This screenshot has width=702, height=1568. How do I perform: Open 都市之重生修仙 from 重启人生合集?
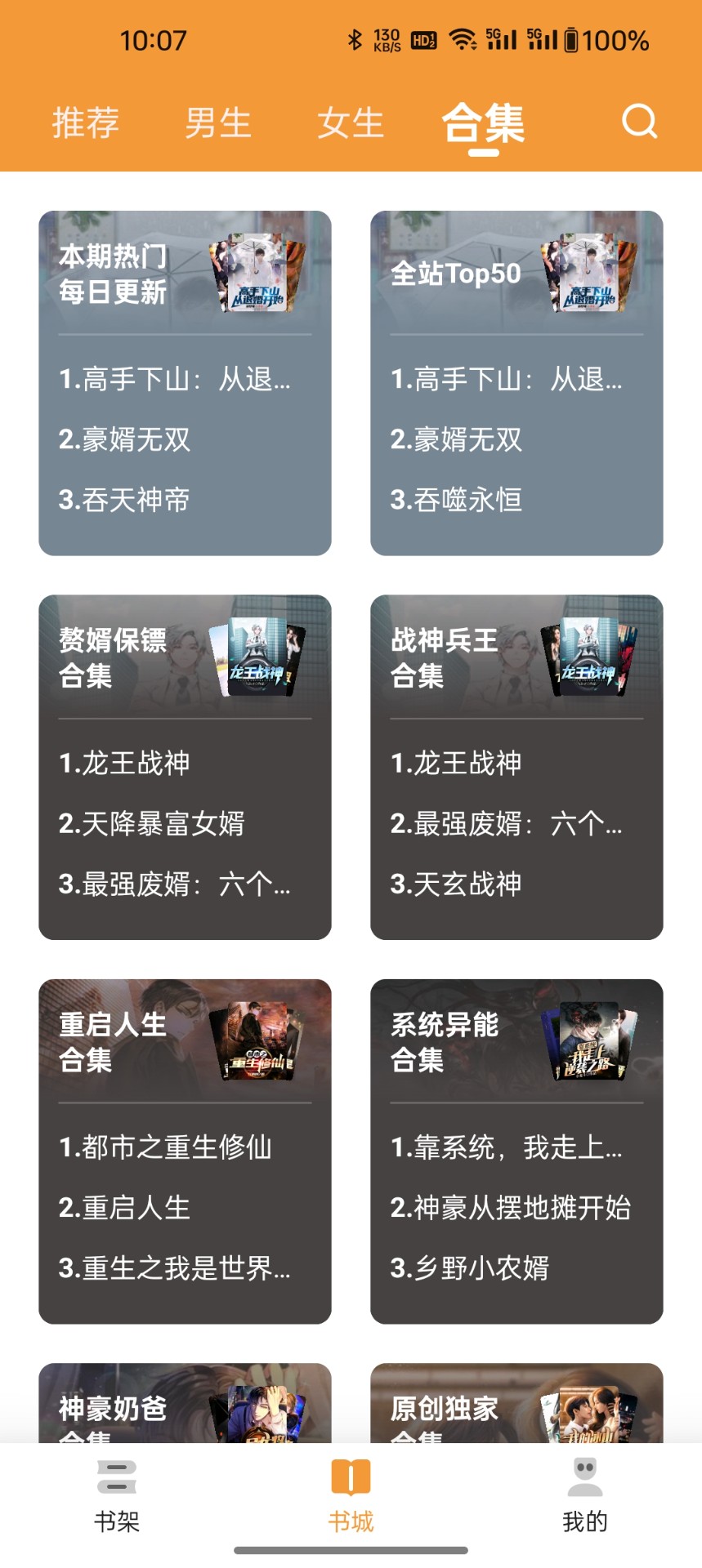coord(168,1147)
